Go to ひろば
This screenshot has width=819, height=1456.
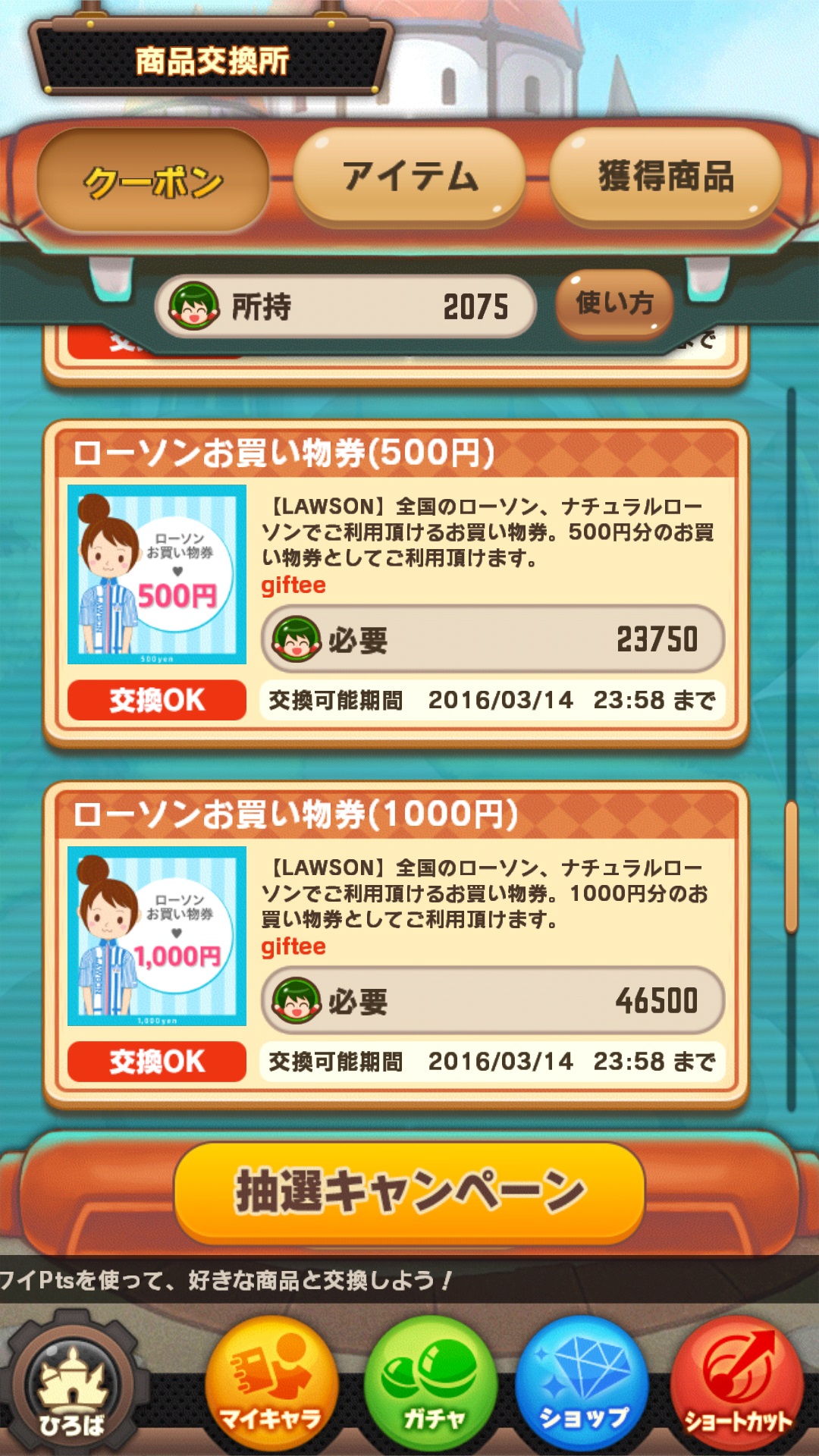(x=72, y=1388)
